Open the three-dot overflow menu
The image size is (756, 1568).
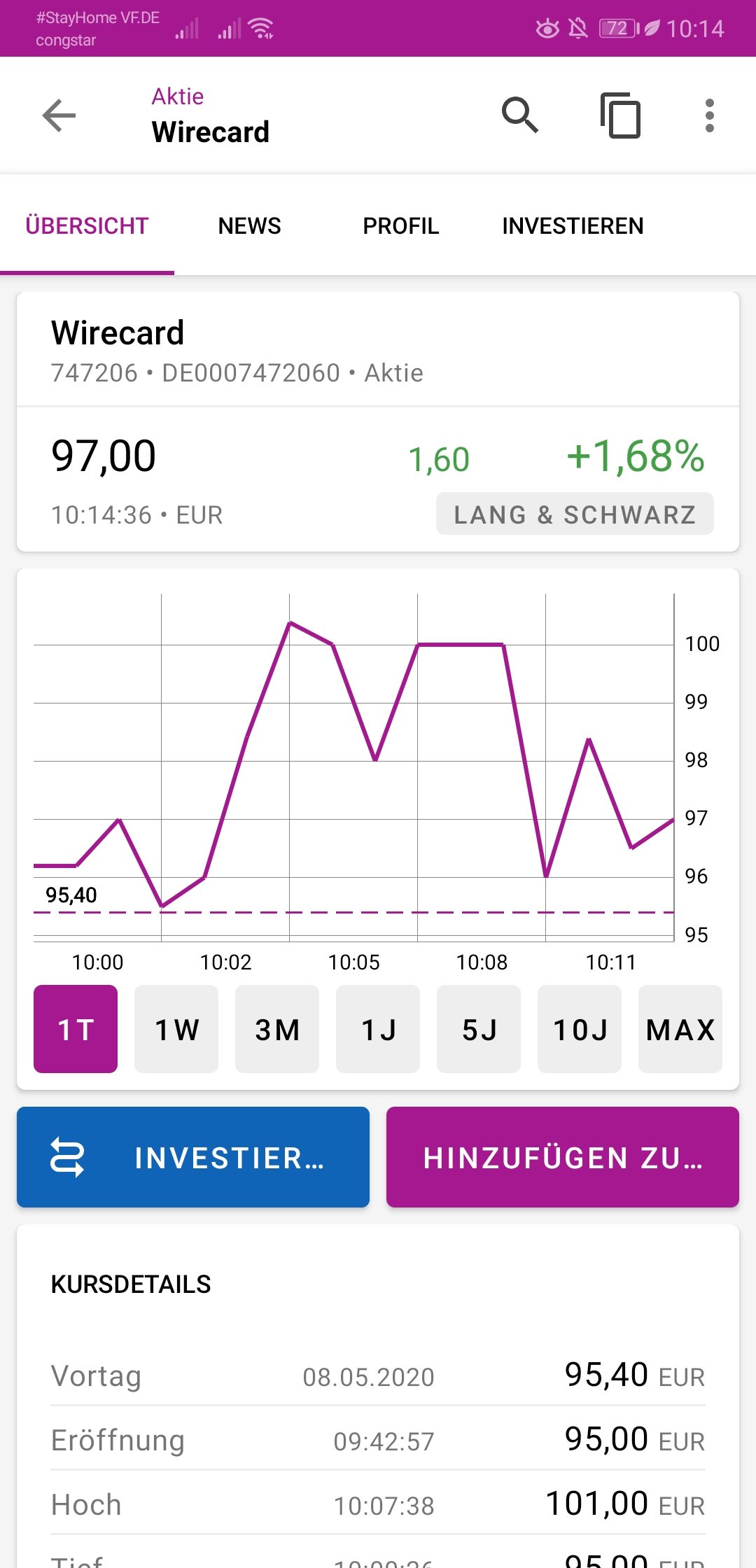click(x=709, y=115)
